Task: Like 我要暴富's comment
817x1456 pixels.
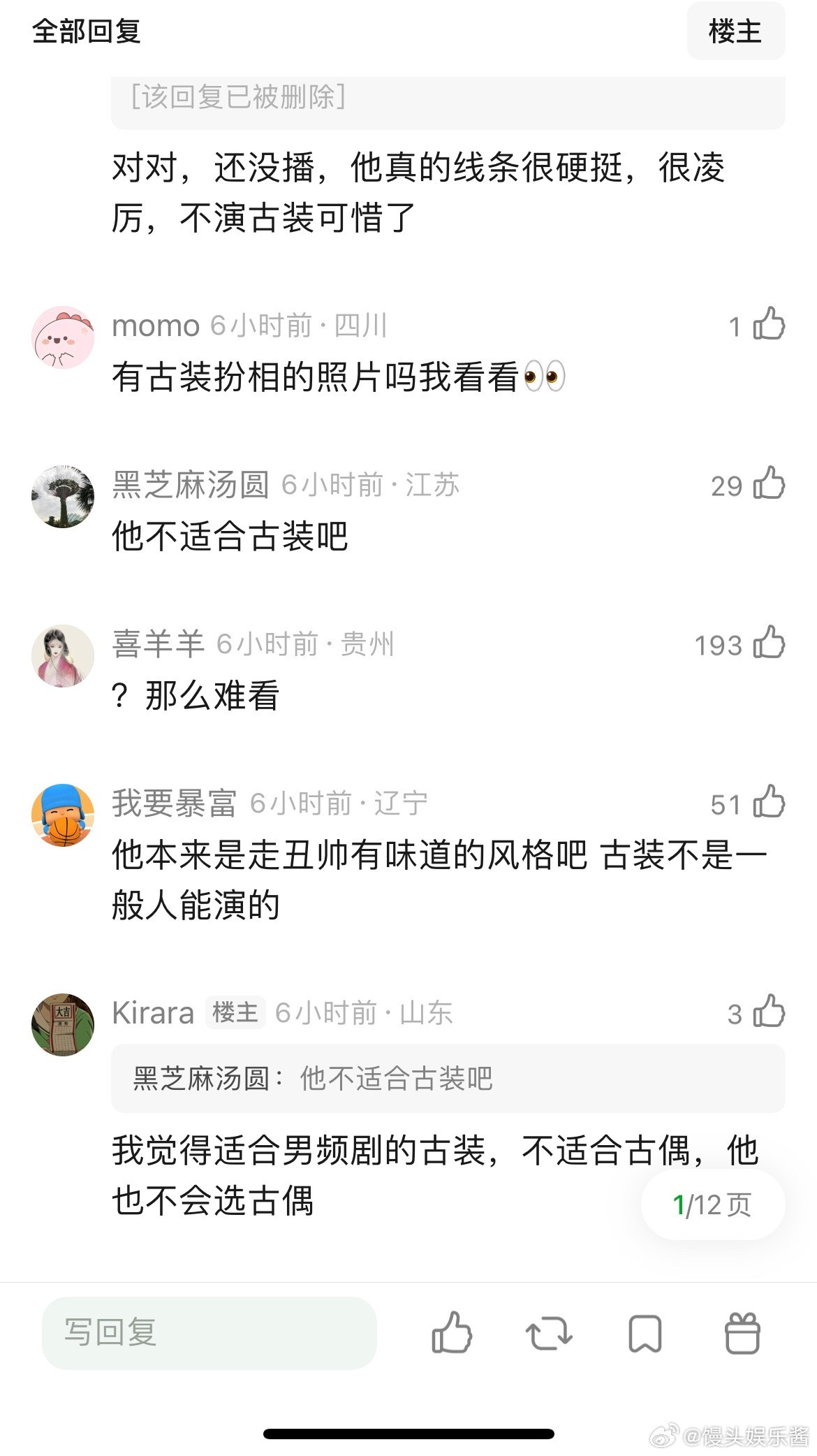Action: pyautogui.click(x=768, y=803)
